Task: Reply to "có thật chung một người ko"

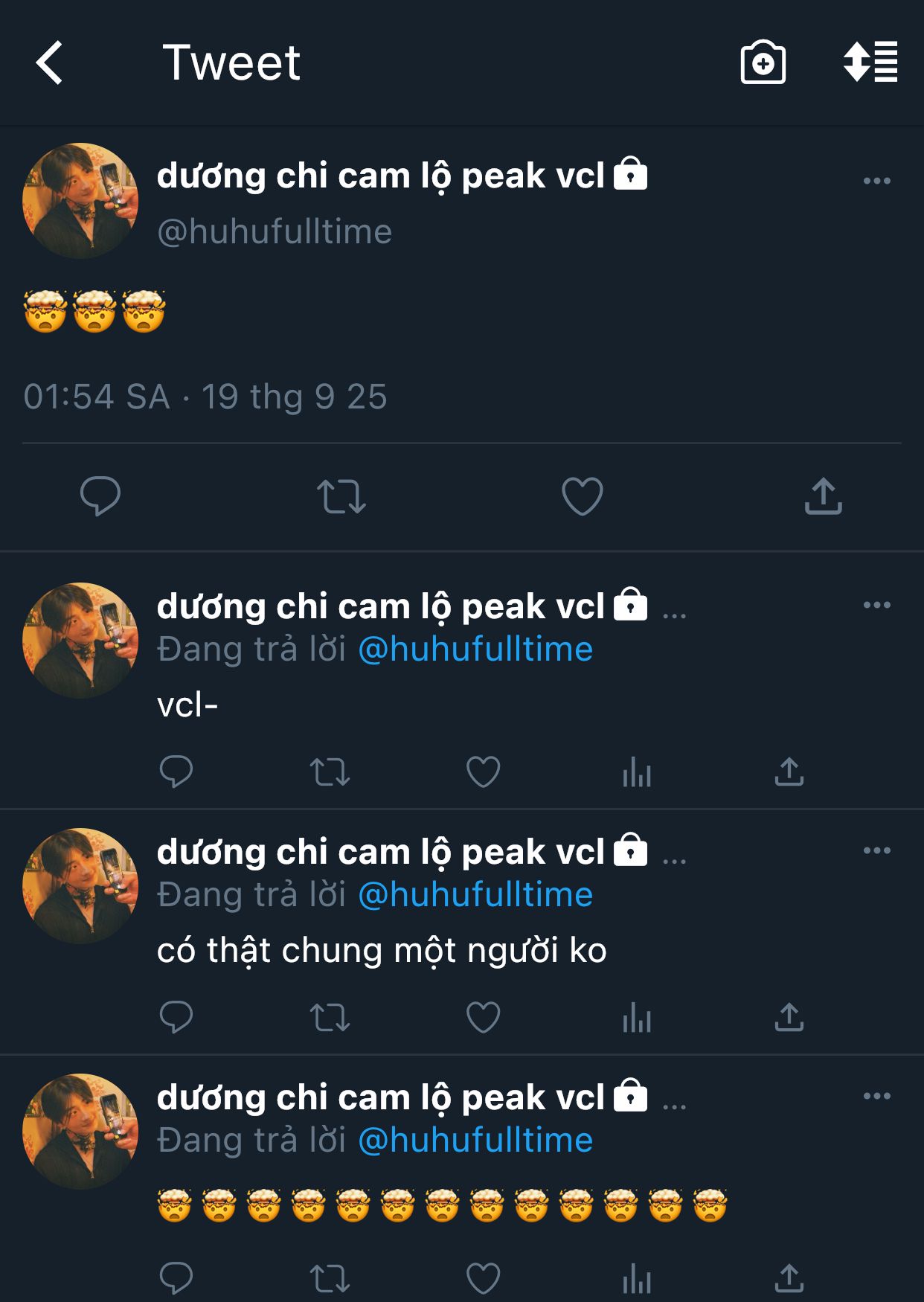Action: tap(176, 1017)
